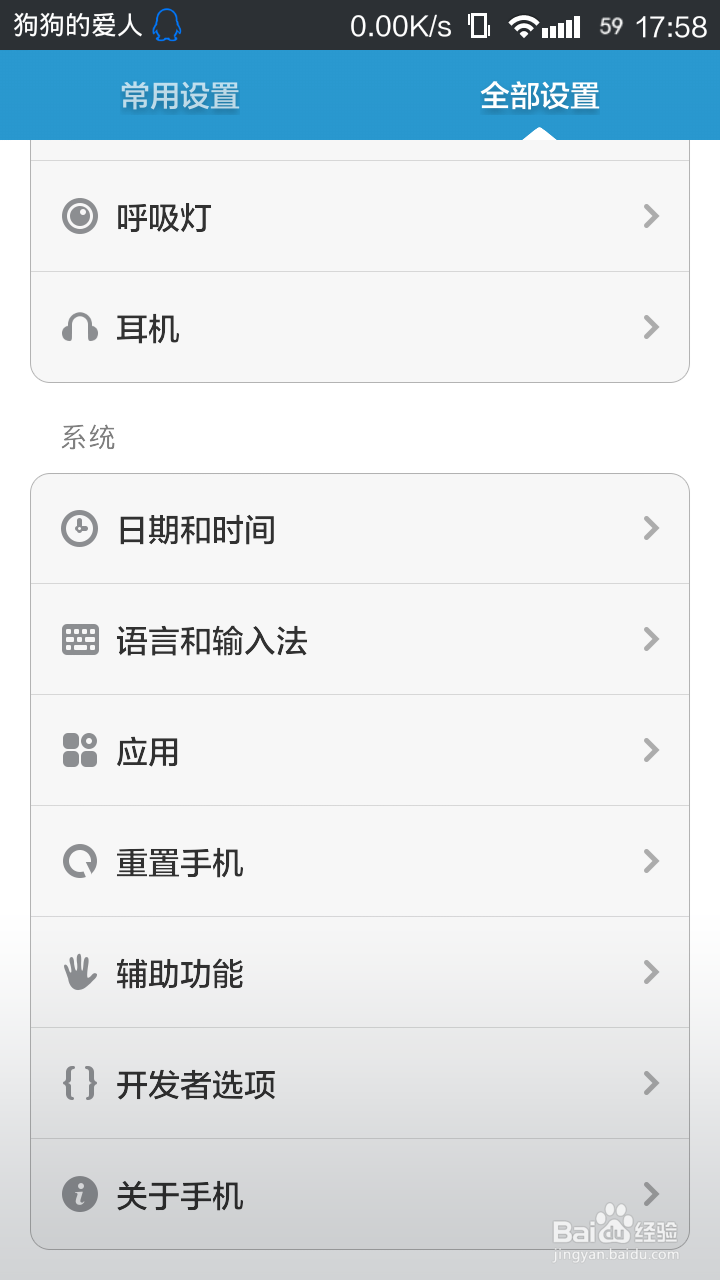The height and width of the screenshot is (1280, 720).
Task: Expand the 开发者选项 chevron
Action: pyautogui.click(x=650, y=1083)
